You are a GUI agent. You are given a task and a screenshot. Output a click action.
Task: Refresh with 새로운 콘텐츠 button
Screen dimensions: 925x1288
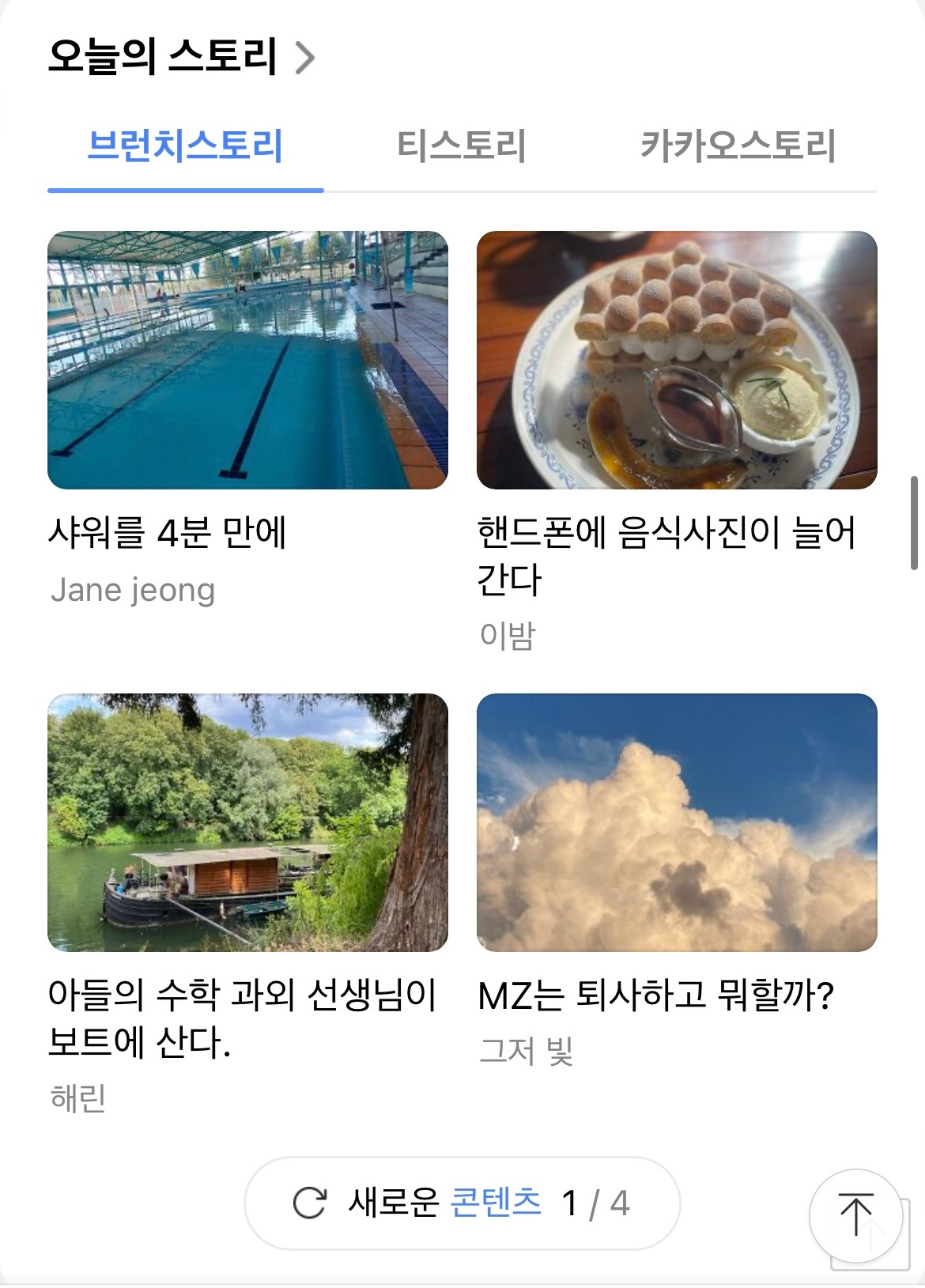pyautogui.click(x=462, y=1203)
